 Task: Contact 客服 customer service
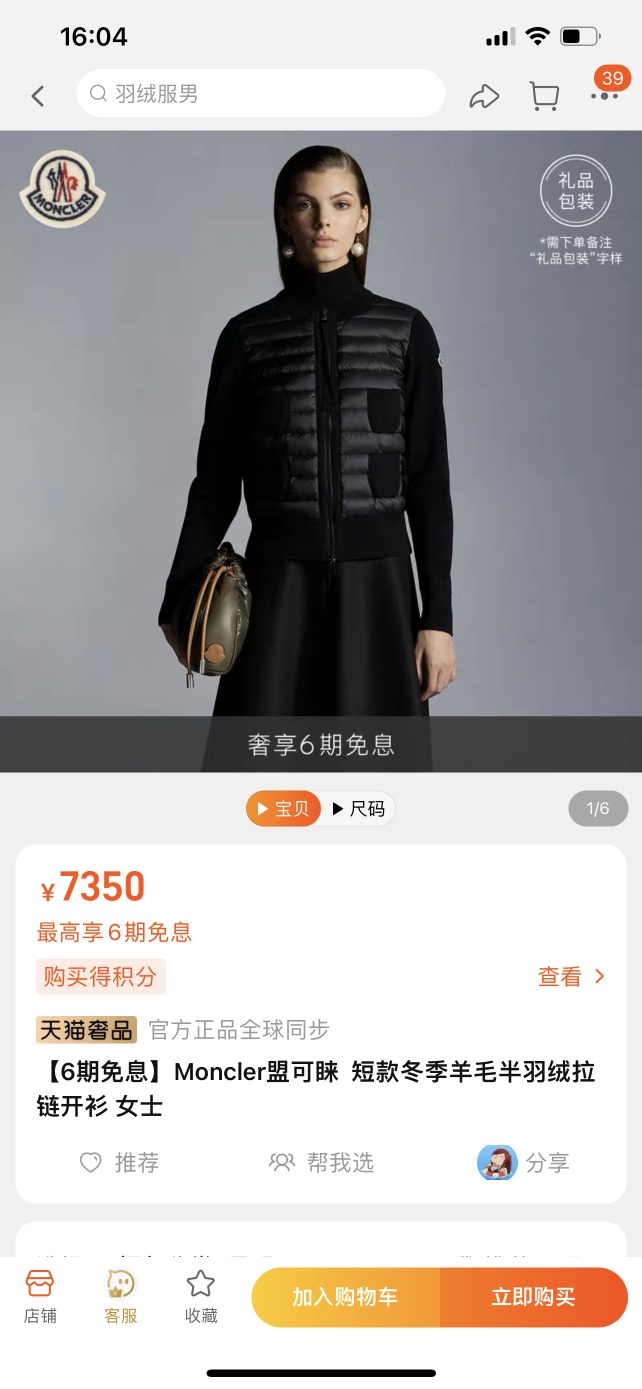point(121,1296)
